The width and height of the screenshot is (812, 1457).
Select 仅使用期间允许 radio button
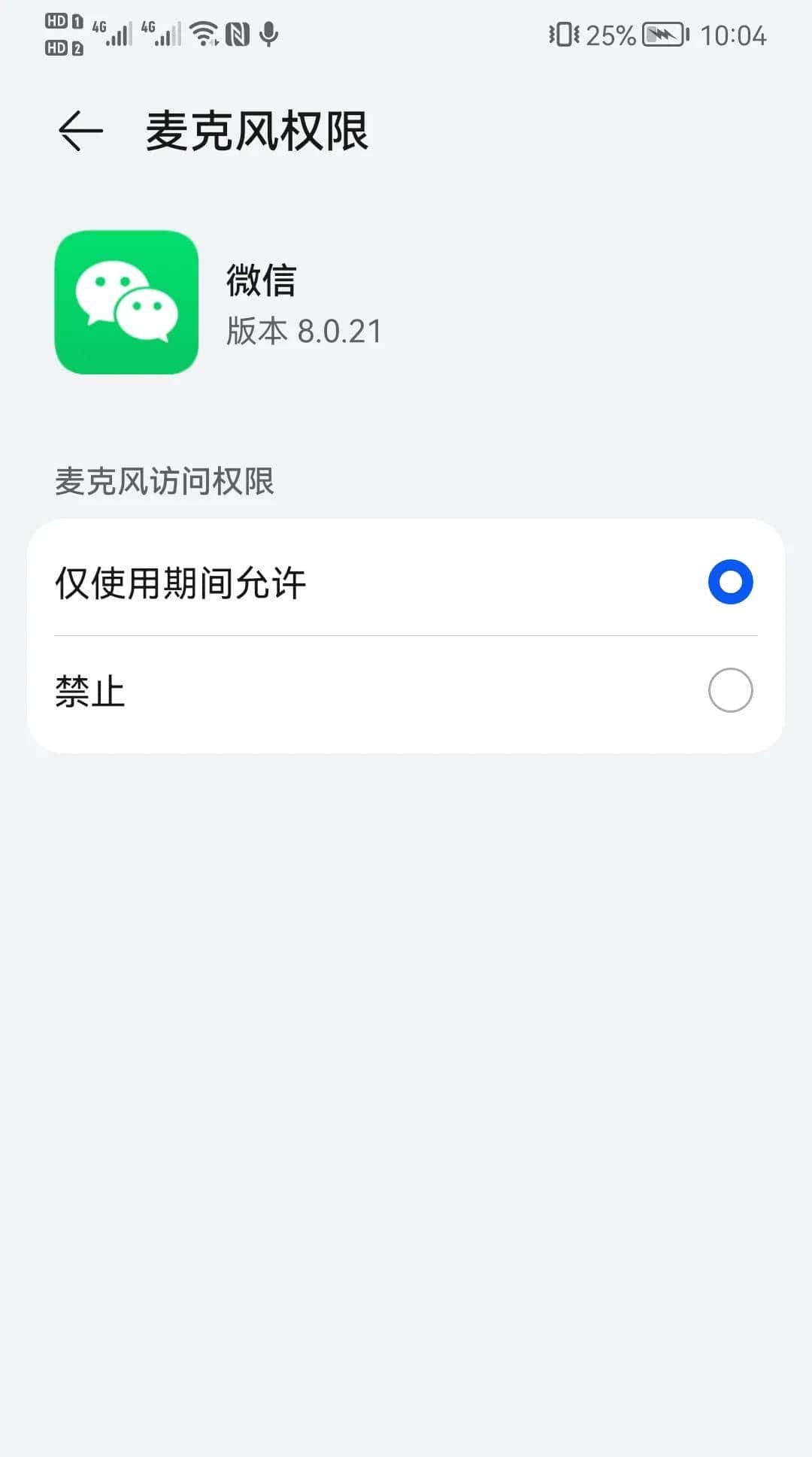[728, 581]
